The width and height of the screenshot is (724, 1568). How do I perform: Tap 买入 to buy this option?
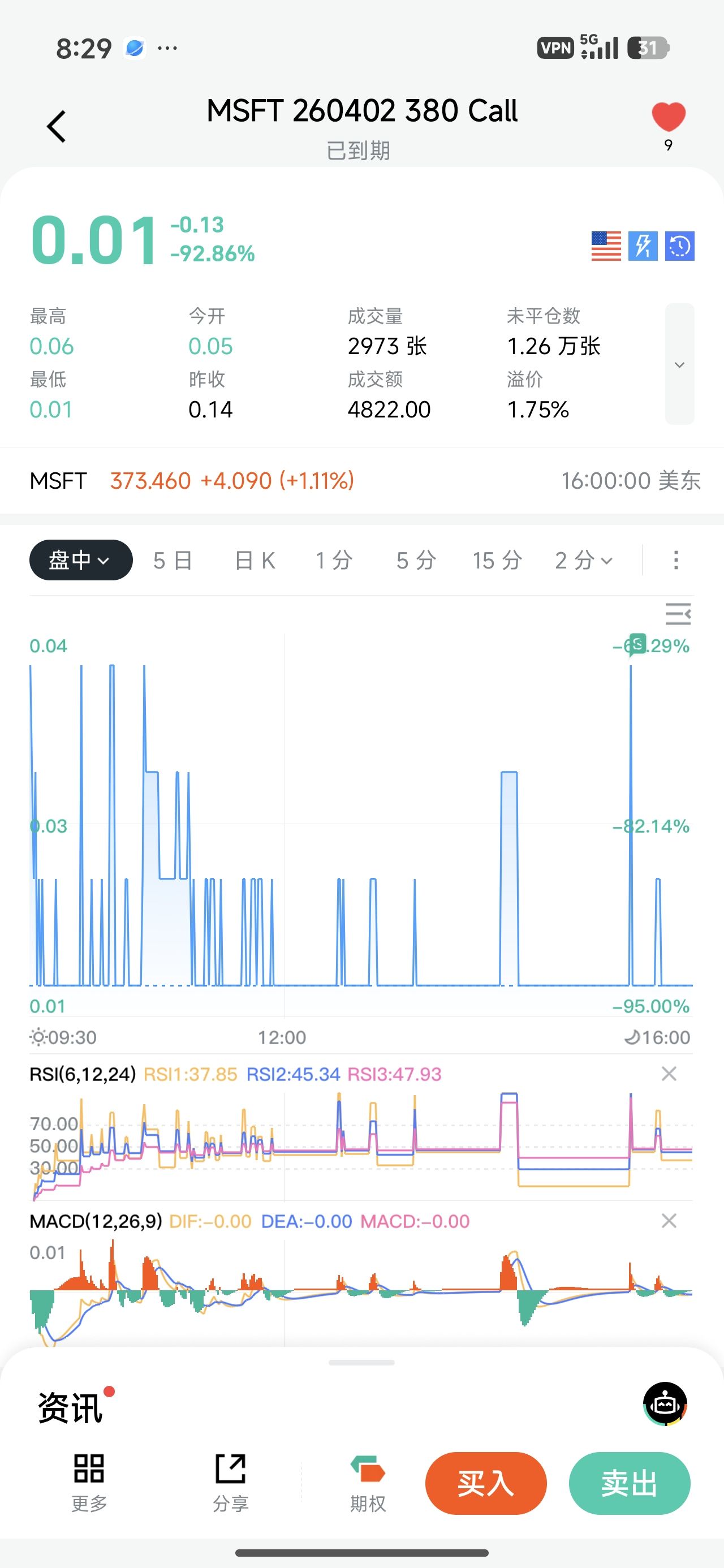point(485,1483)
